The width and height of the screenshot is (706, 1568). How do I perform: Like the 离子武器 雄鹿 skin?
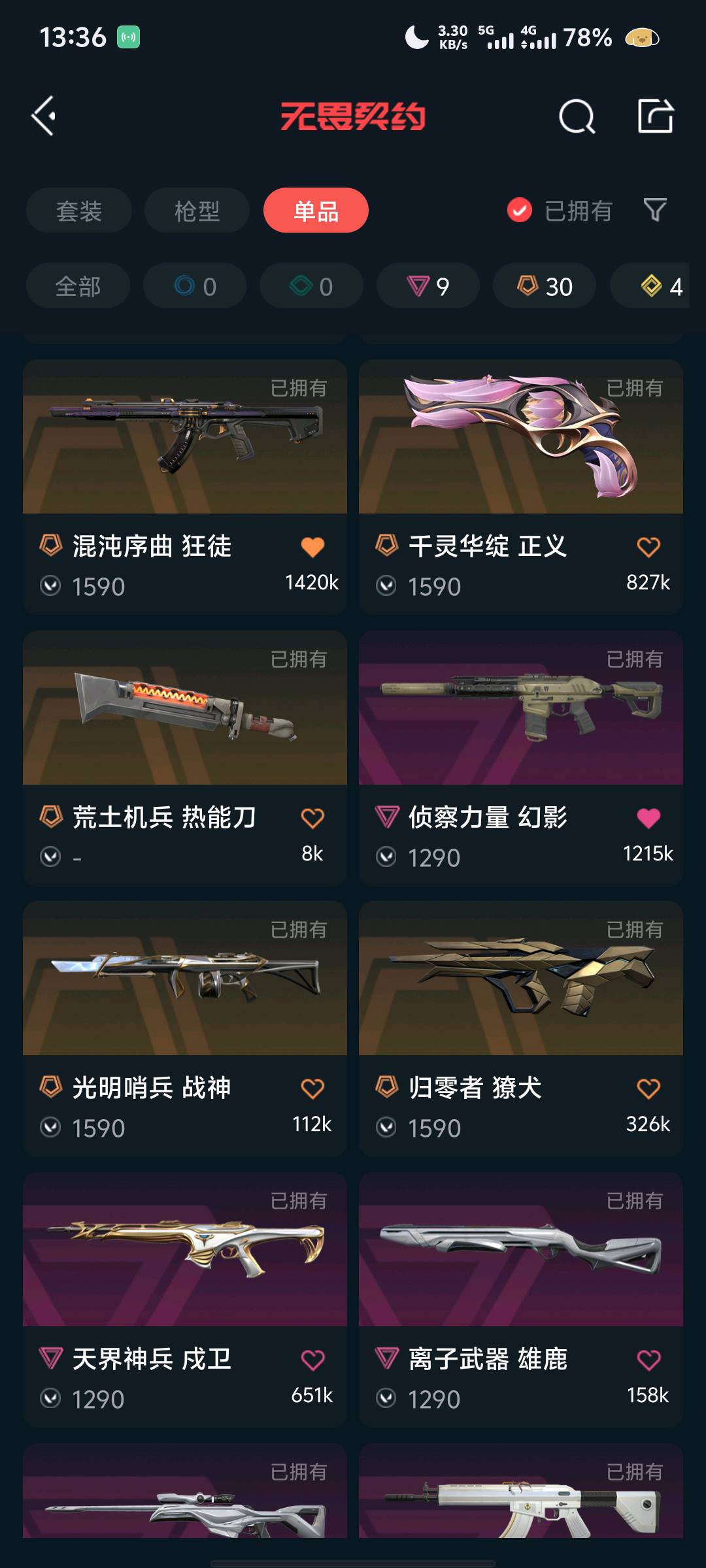click(648, 1360)
